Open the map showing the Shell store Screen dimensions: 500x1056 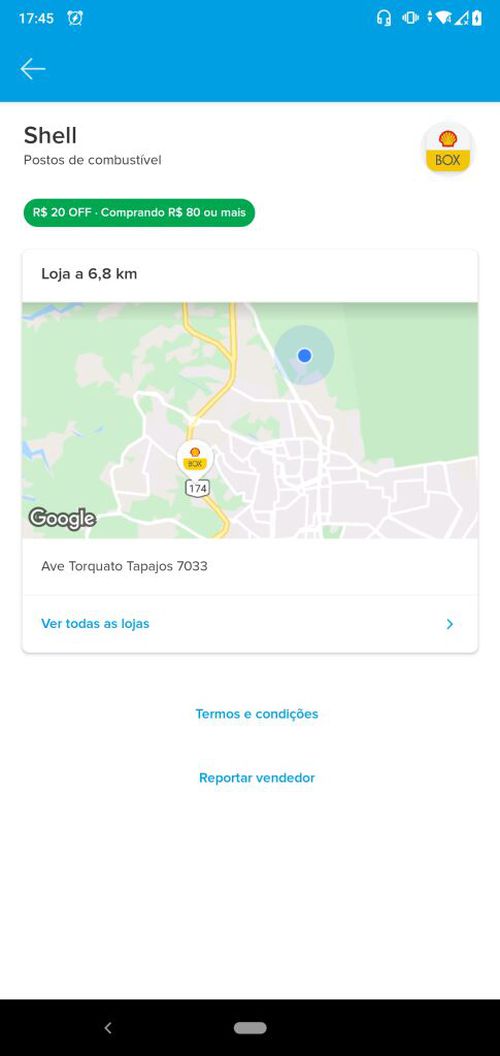point(250,420)
